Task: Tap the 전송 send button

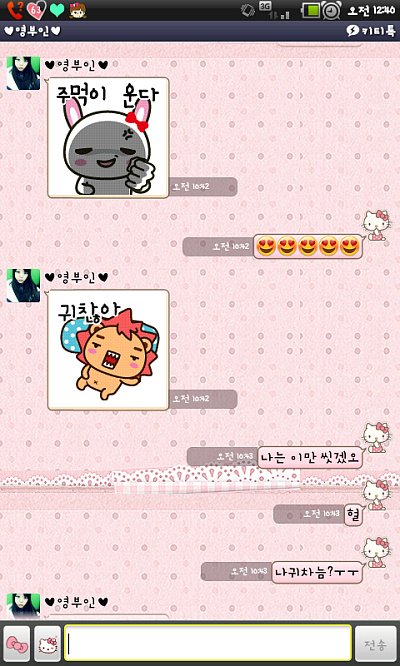Action: (x=375, y=643)
